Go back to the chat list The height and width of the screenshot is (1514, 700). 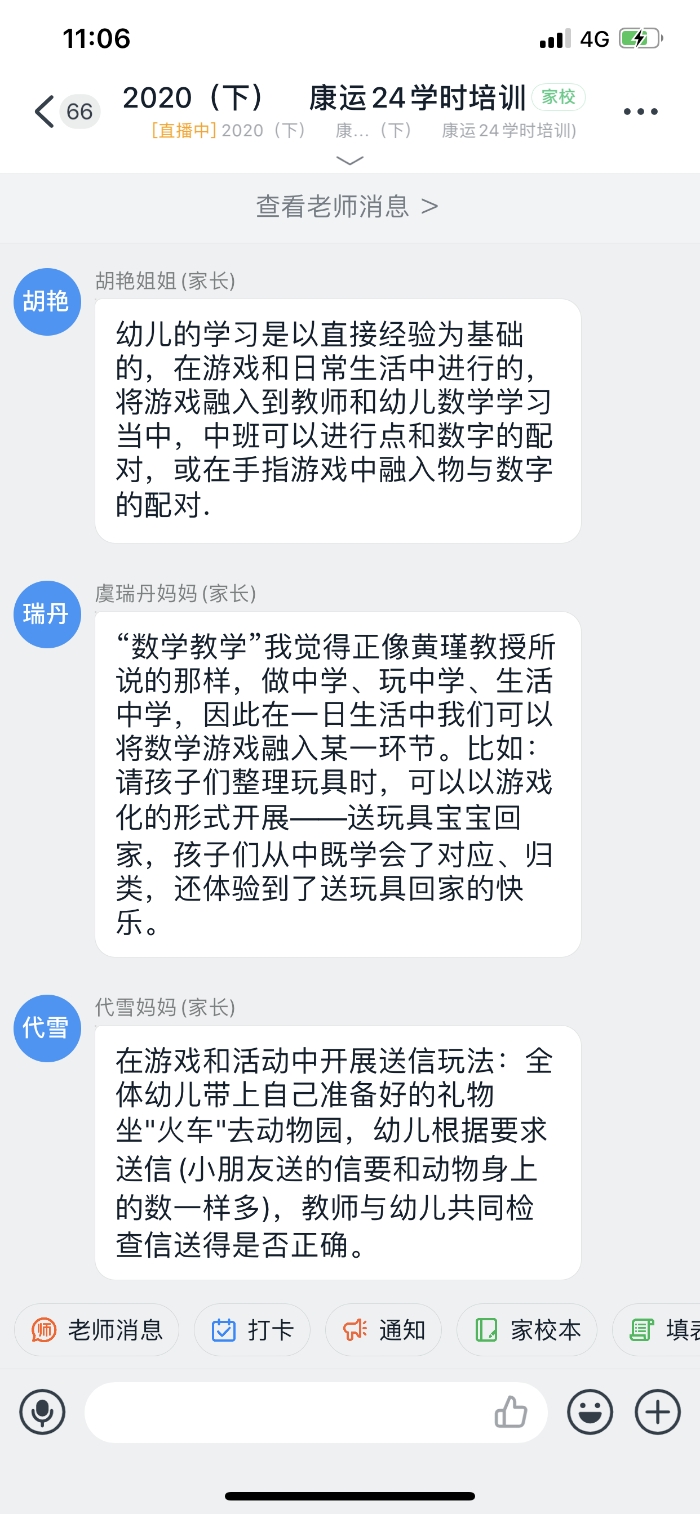click(44, 111)
